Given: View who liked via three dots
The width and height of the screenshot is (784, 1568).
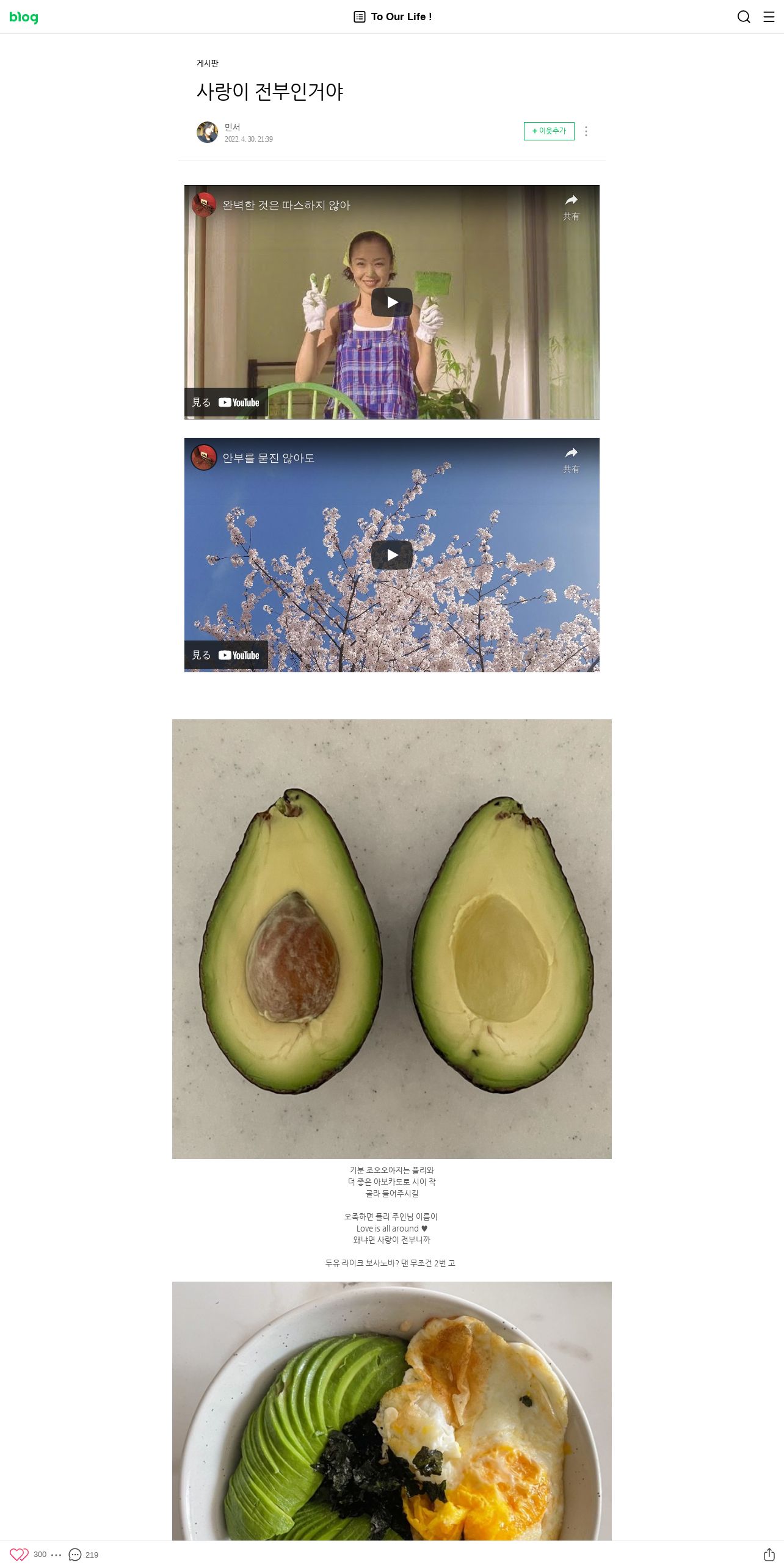Looking at the screenshot, I should click(57, 1555).
